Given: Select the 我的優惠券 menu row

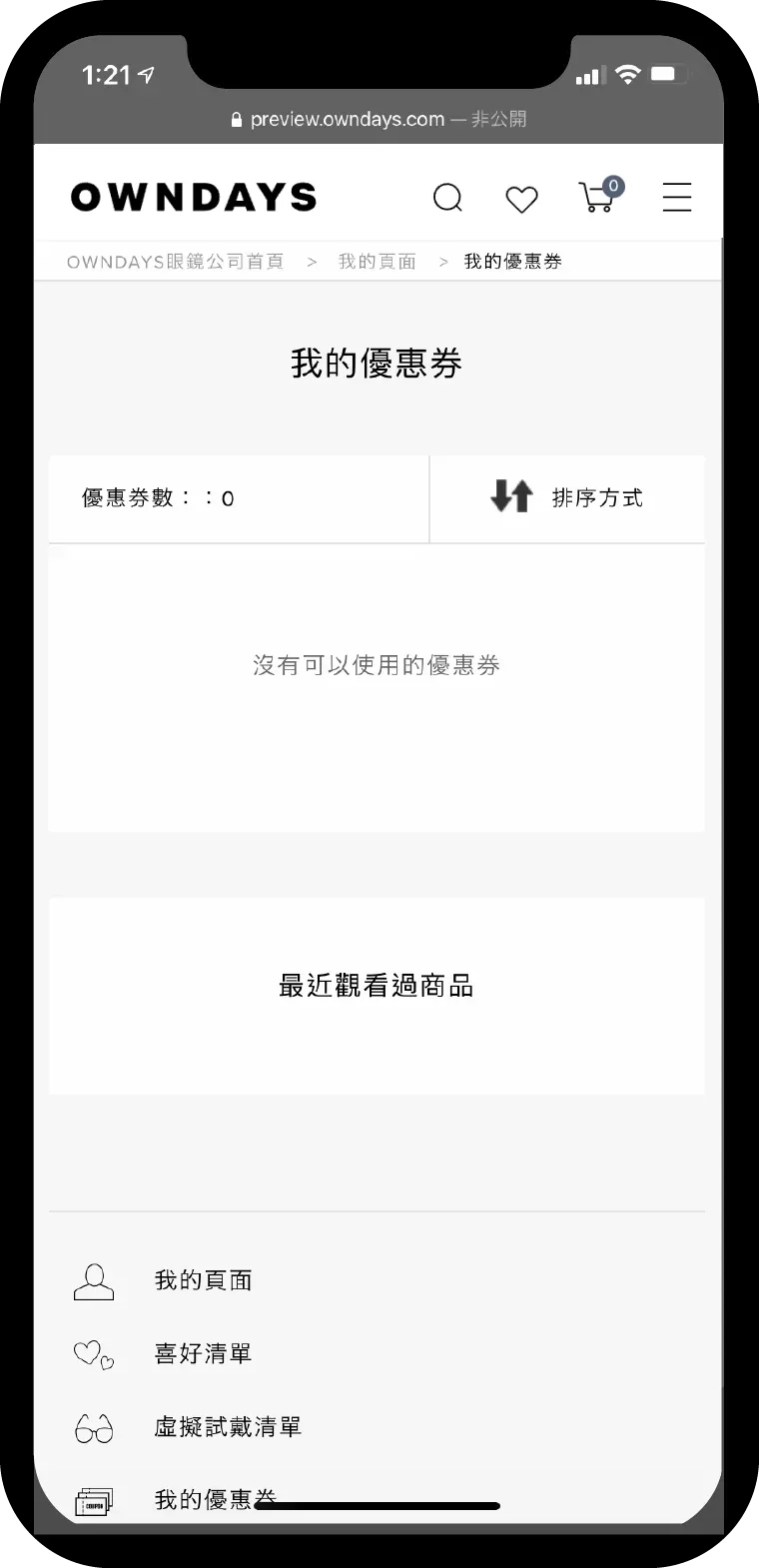Looking at the screenshot, I should [200, 1498].
